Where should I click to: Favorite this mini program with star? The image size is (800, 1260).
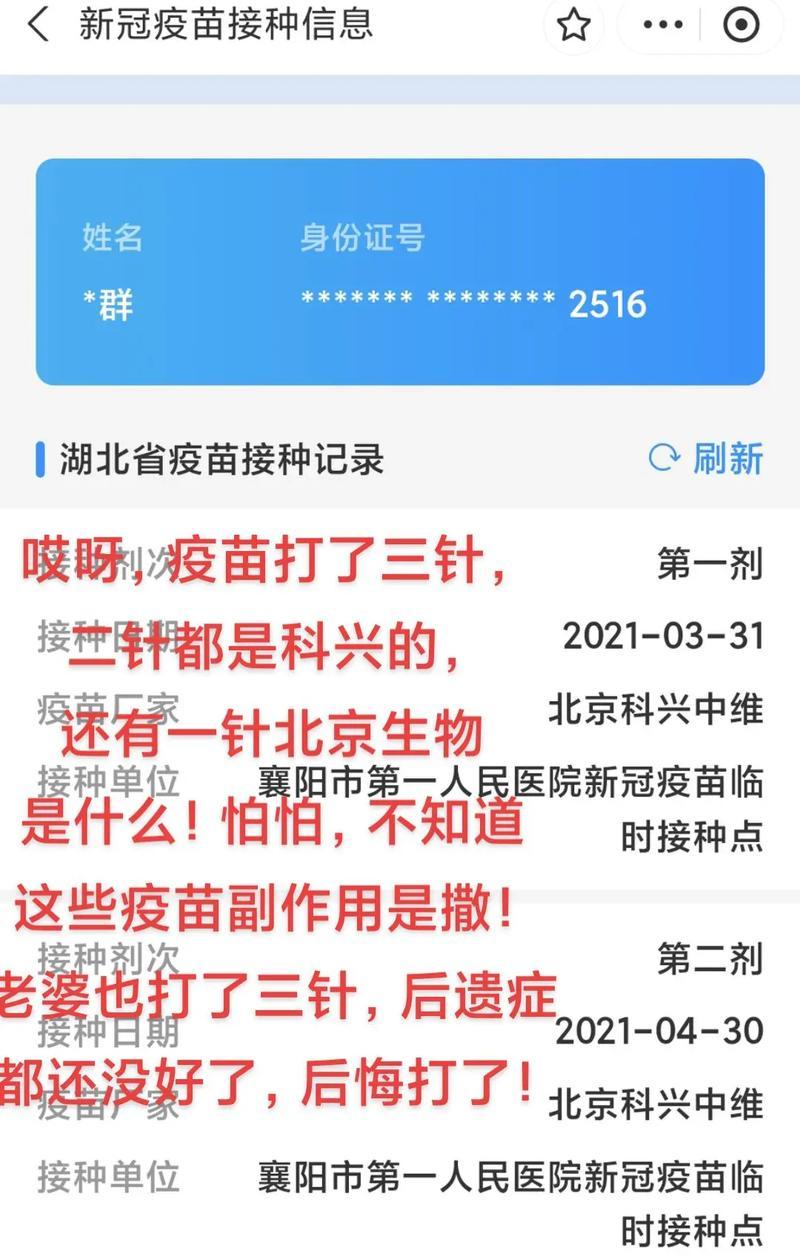coord(574,26)
